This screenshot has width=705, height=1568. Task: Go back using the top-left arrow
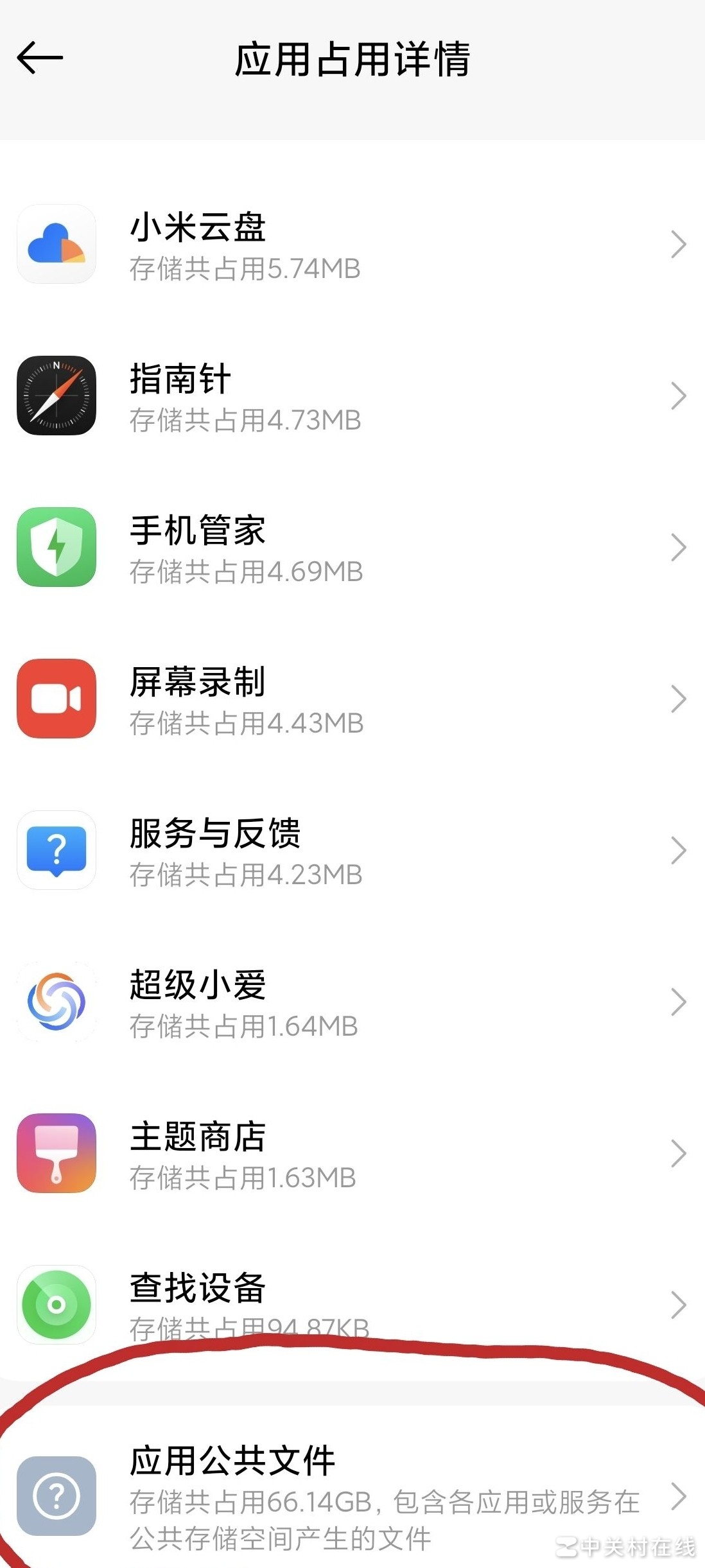point(40,58)
